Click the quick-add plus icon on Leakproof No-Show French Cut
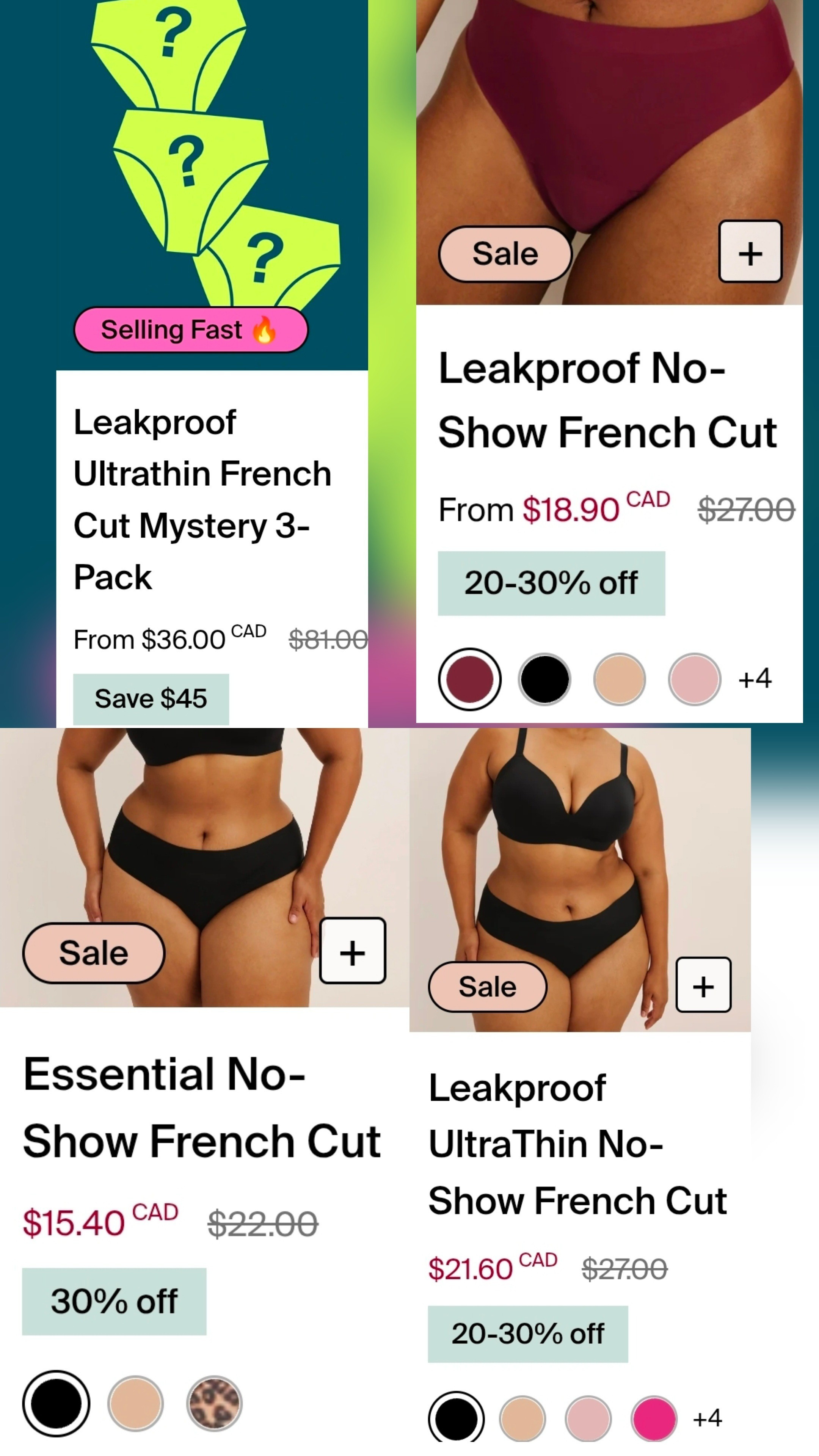This screenshot has height=1456, width=819. coord(751,253)
